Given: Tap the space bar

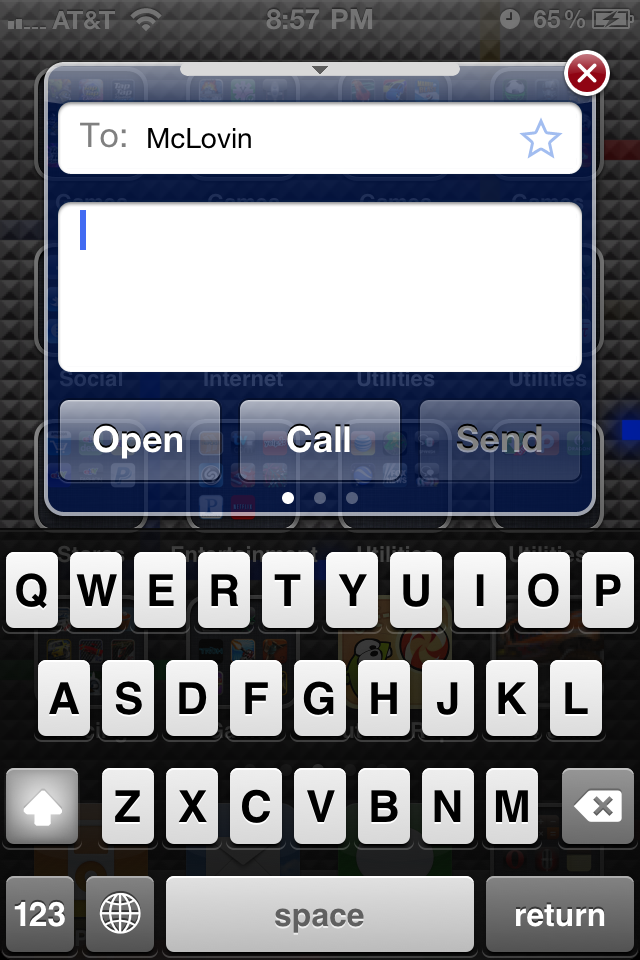Looking at the screenshot, I should point(320,914).
